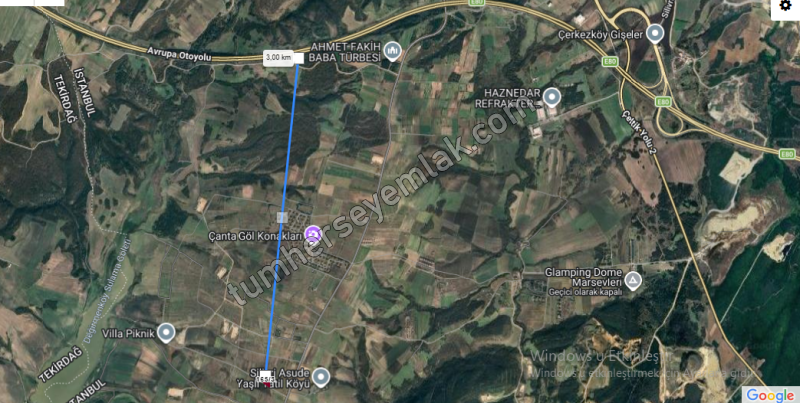Open the settings gear icon
The image size is (800, 403).
coord(786,7)
